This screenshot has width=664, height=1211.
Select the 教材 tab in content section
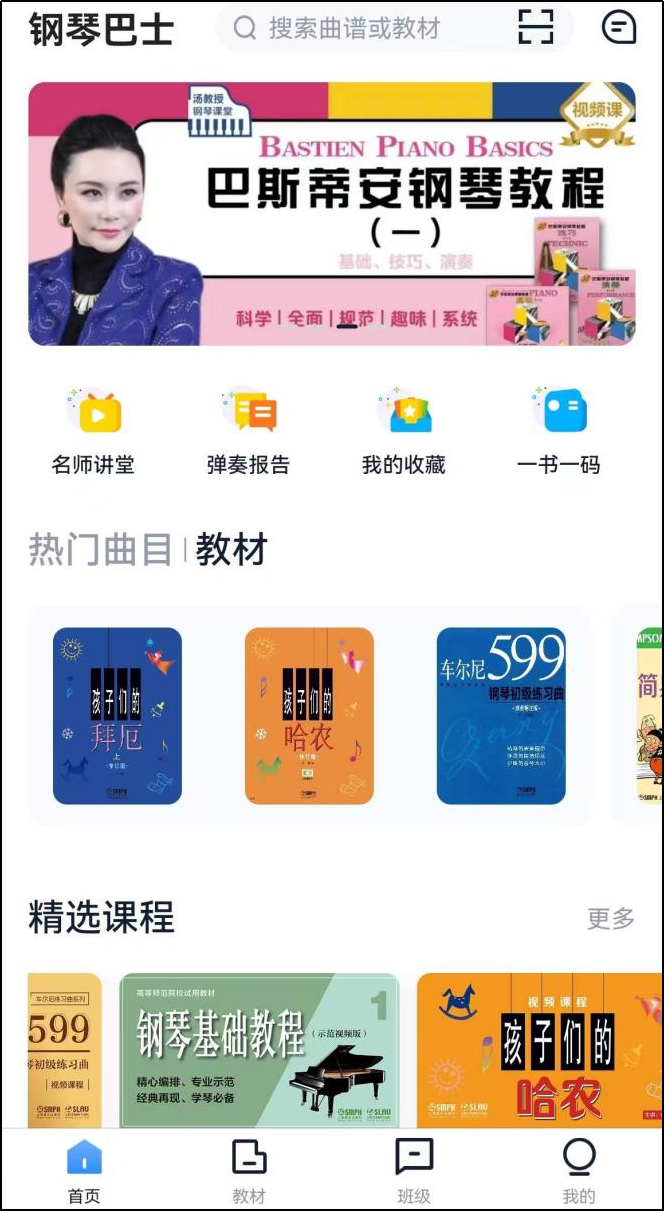click(x=231, y=550)
